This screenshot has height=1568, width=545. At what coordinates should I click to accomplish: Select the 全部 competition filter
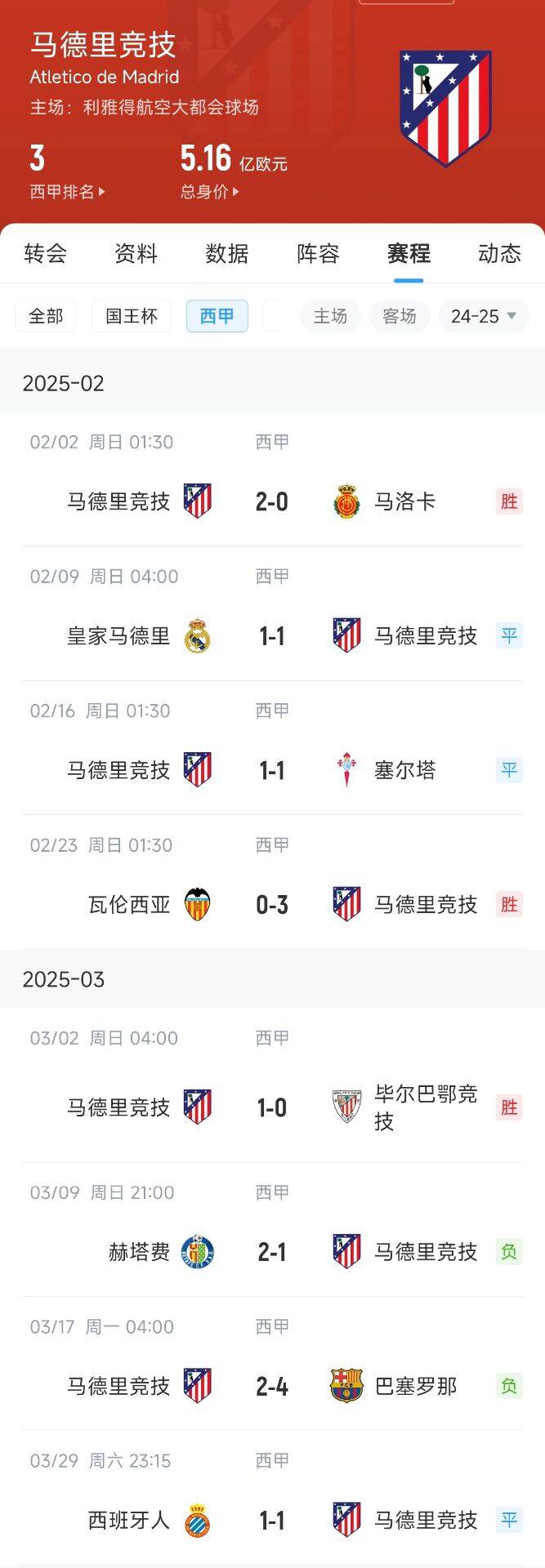46,316
